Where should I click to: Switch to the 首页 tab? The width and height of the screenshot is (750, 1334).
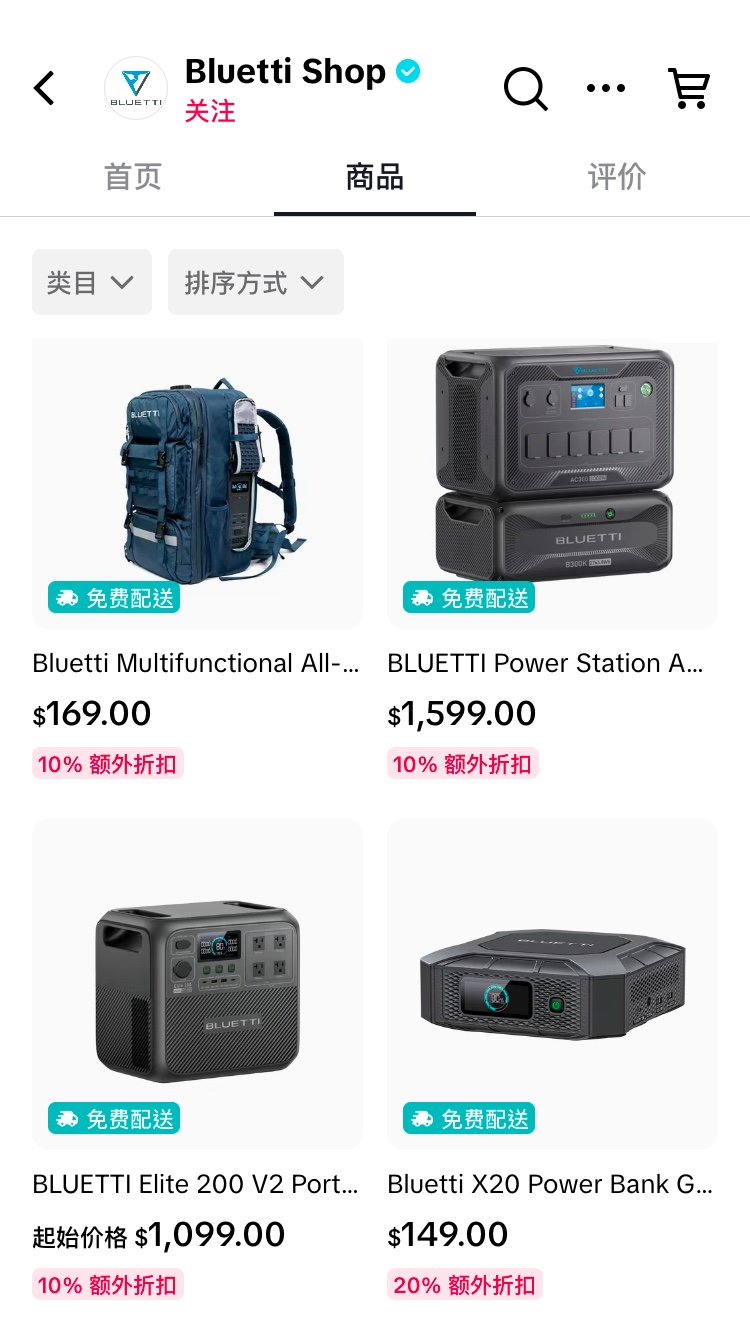133,177
